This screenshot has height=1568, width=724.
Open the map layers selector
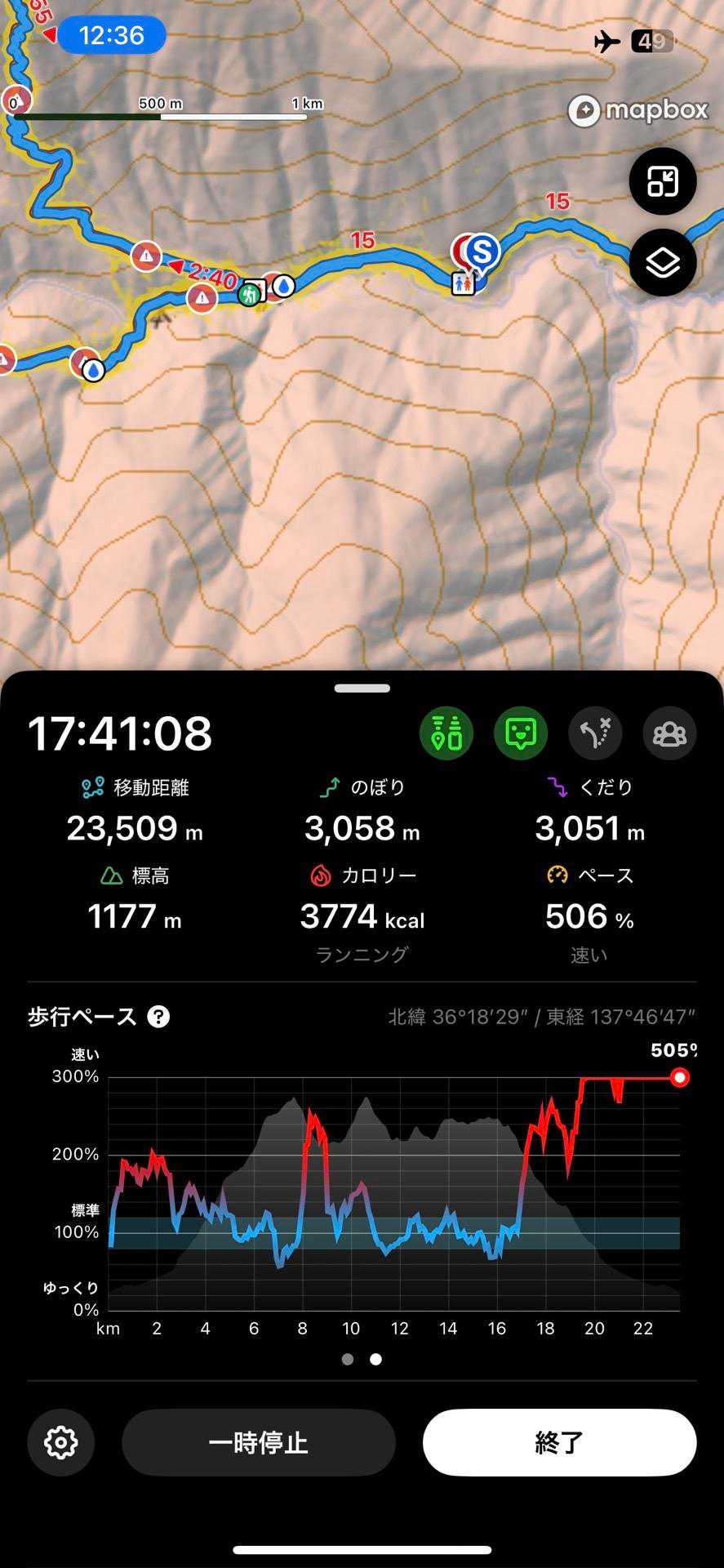(x=662, y=263)
